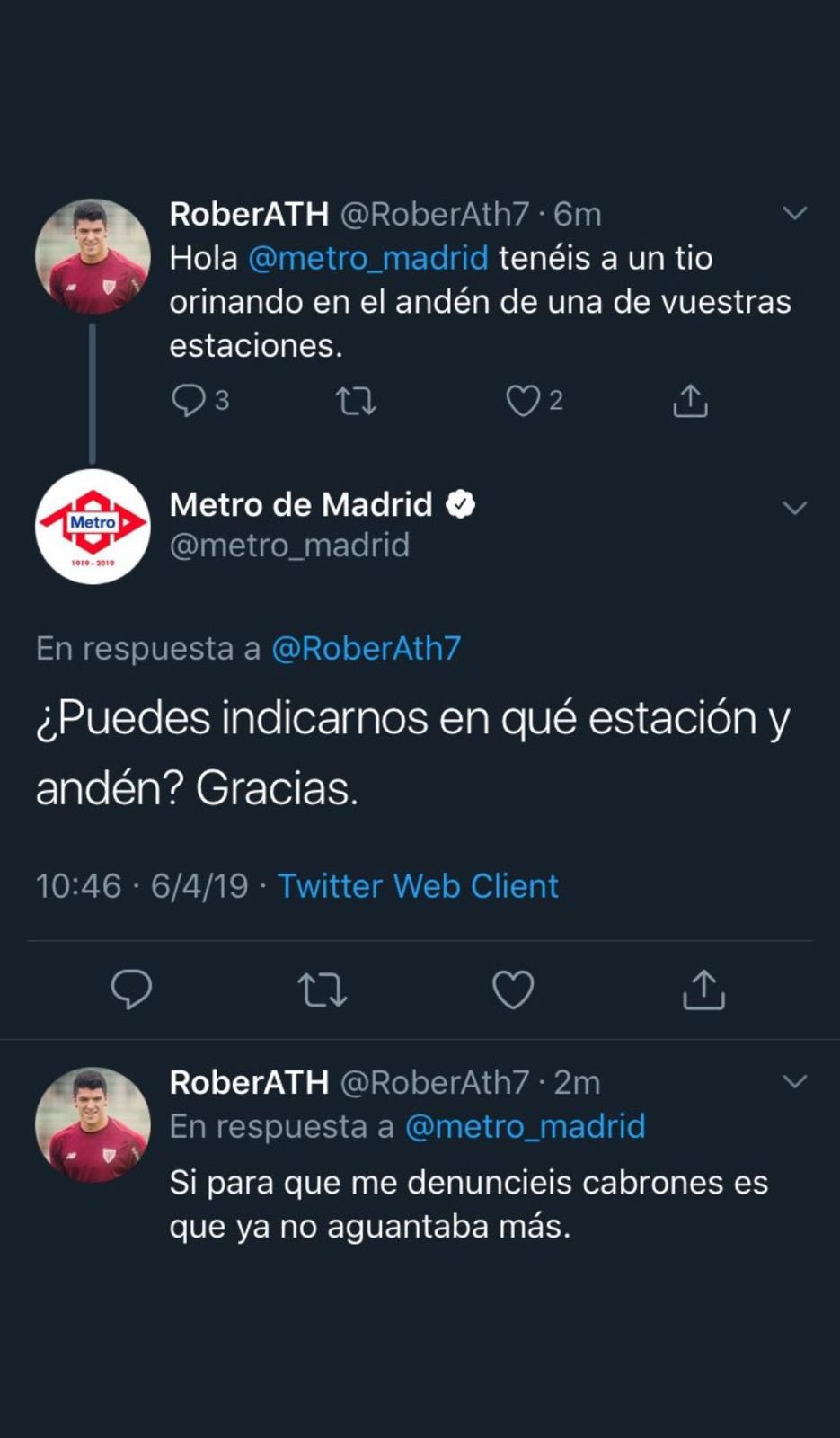Like RoberATH's tweet with 2 likes

523,401
